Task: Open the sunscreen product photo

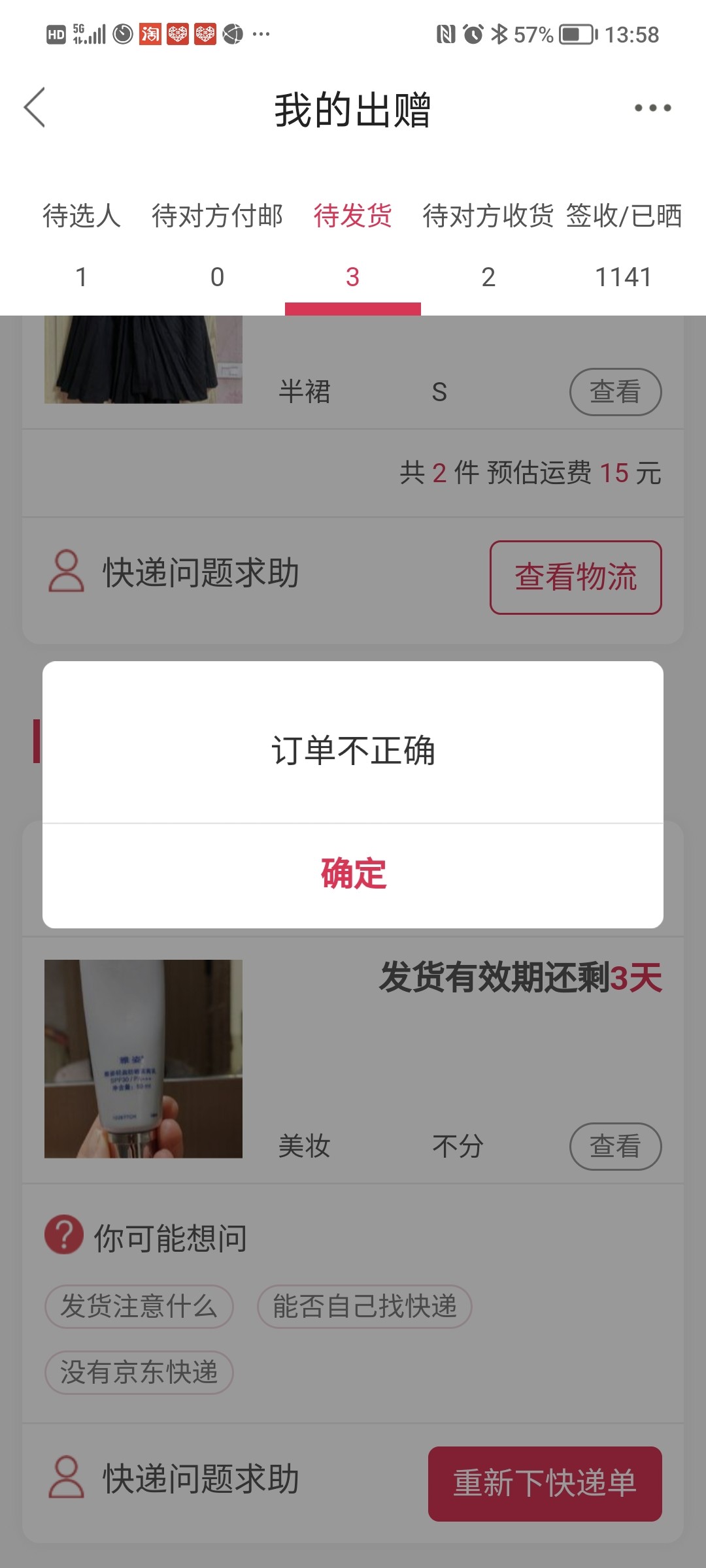Action: (143, 1058)
